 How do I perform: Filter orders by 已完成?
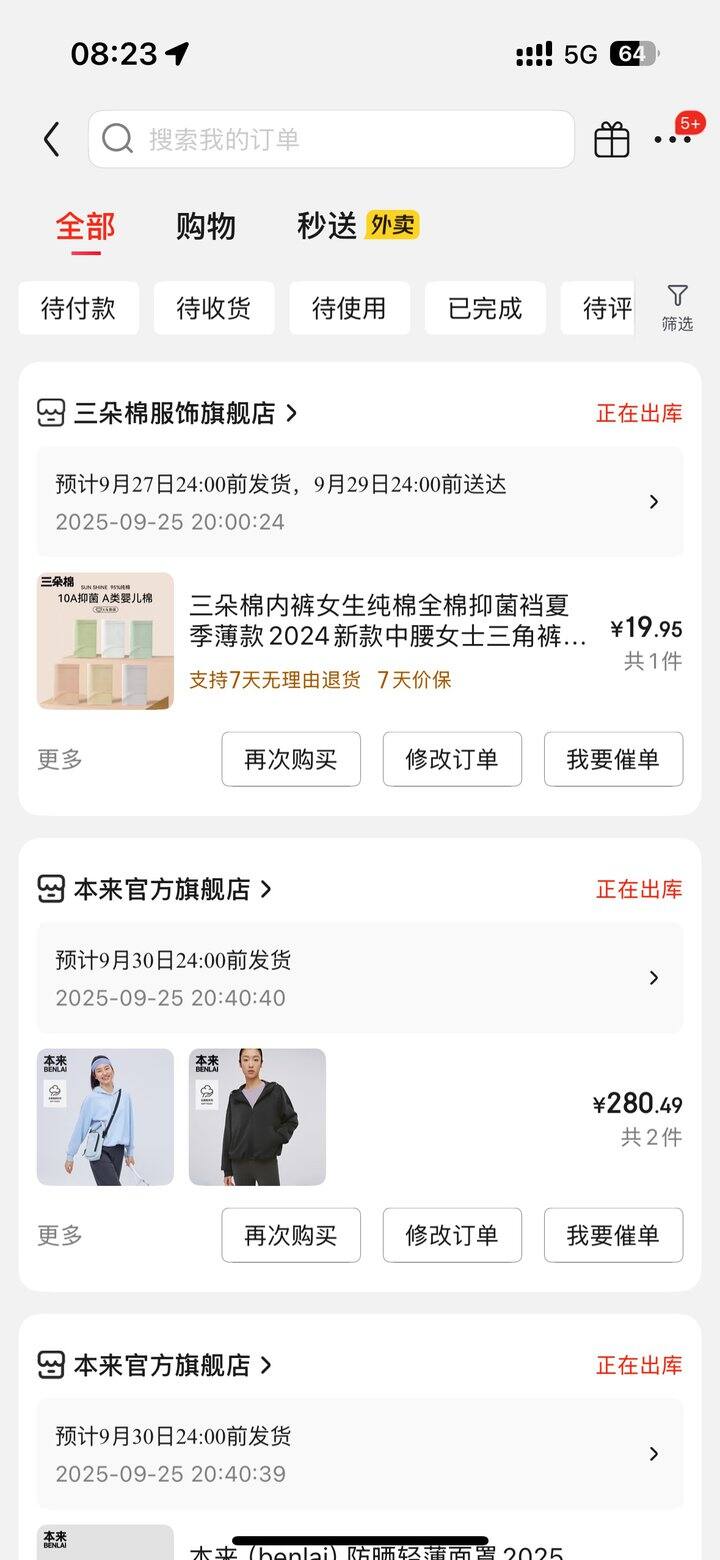click(485, 308)
